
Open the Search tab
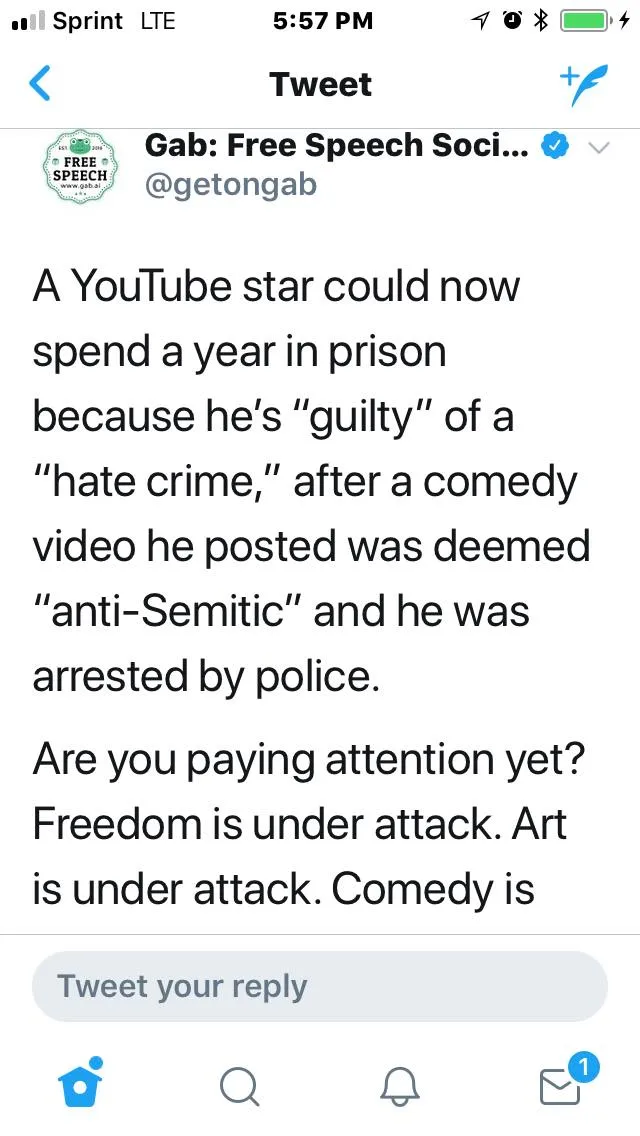coord(237,1087)
